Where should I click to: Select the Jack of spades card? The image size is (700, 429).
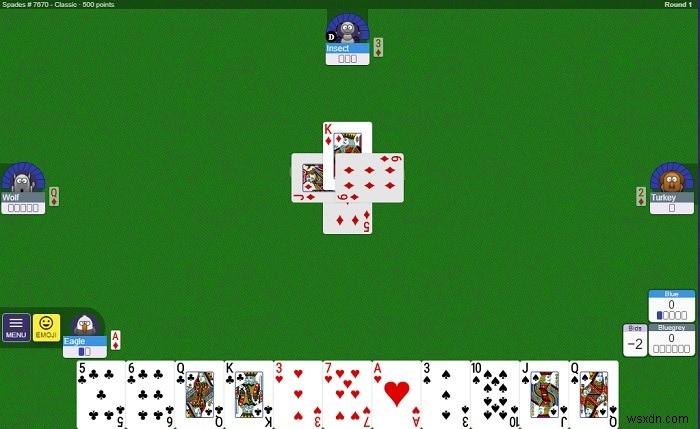click(542, 394)
